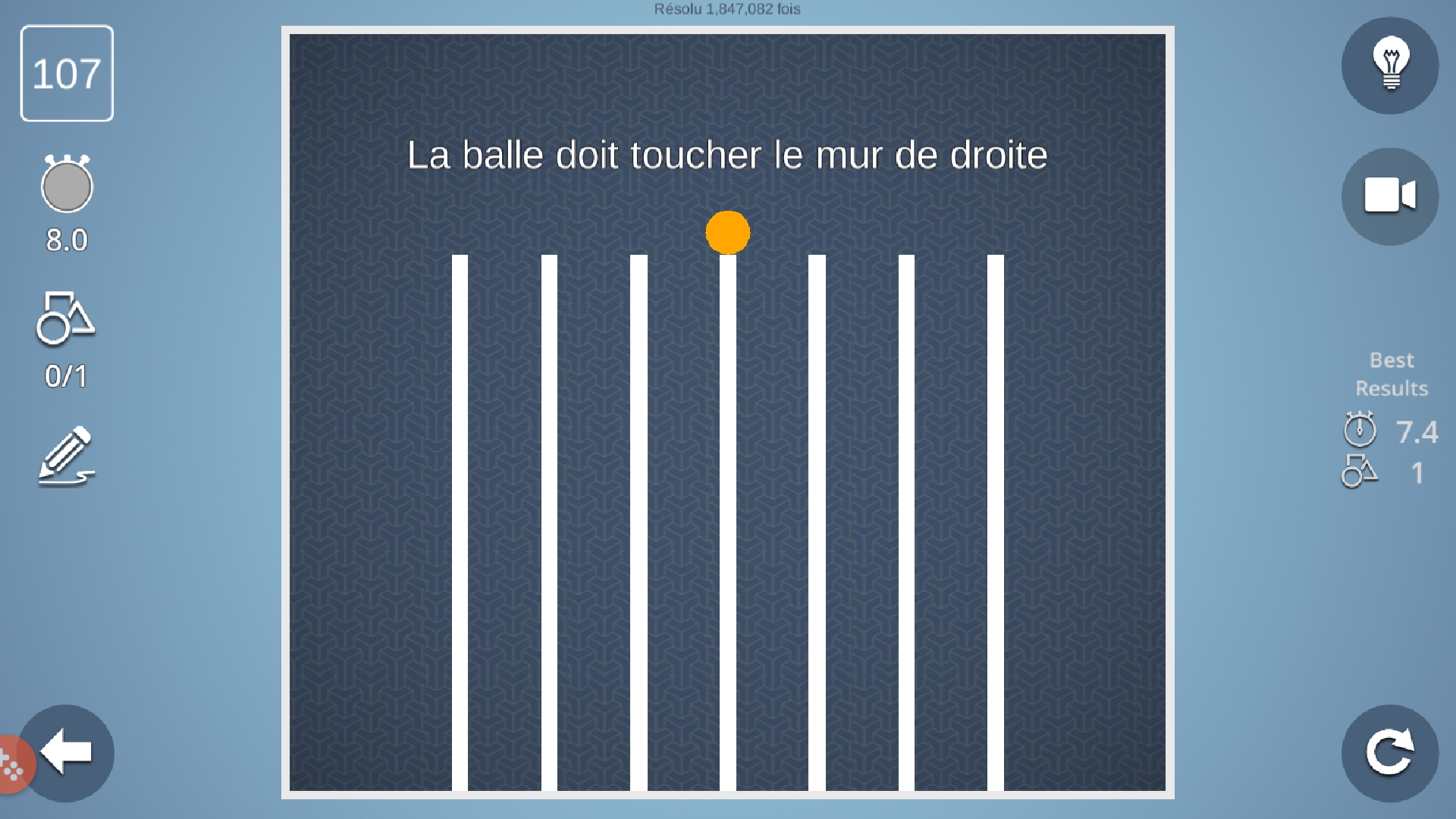Select the pencil drawing tool
This screenshot has height=819, width=1456.
(x=66, y=457)
